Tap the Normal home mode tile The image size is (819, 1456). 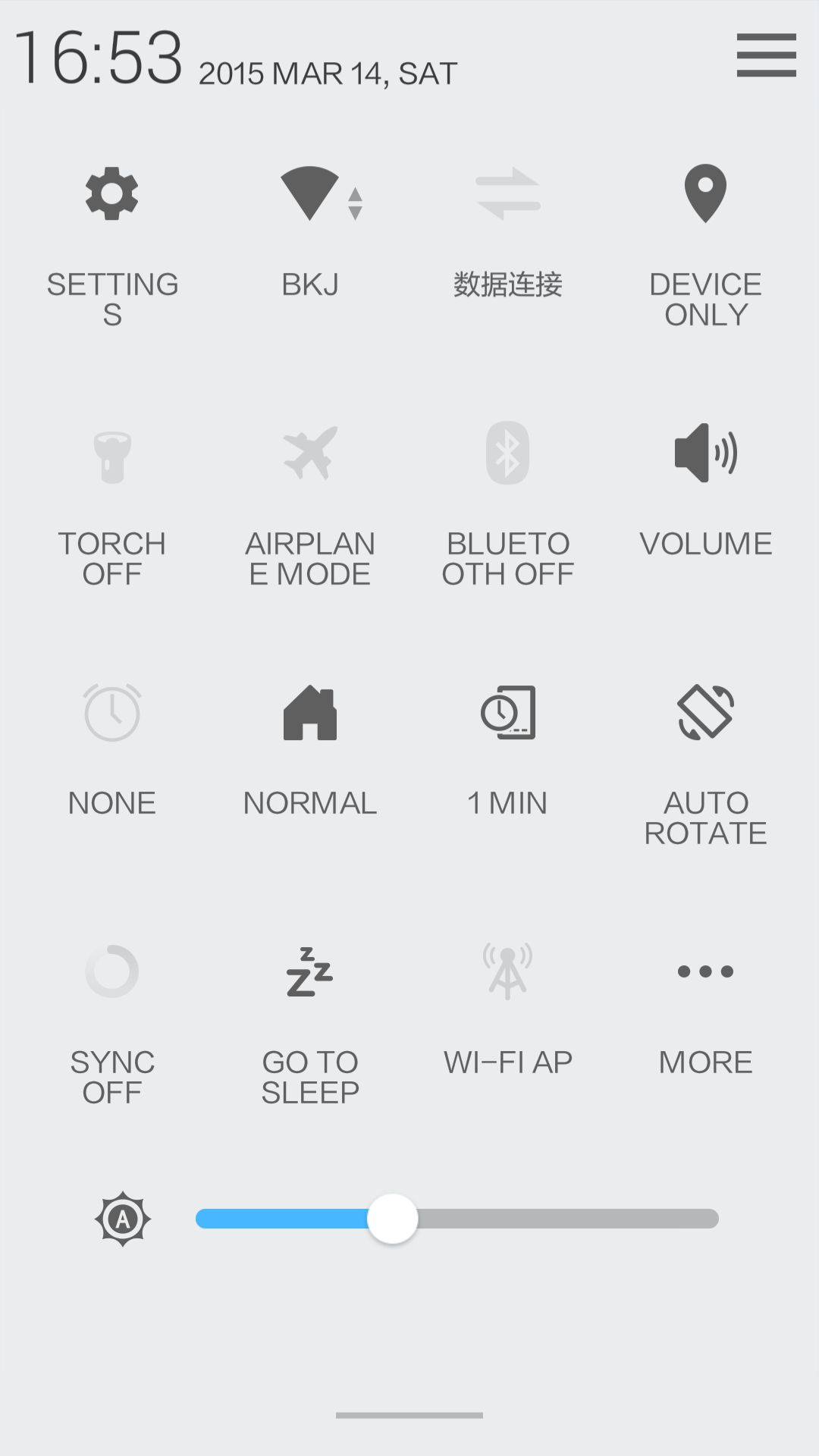310,750
